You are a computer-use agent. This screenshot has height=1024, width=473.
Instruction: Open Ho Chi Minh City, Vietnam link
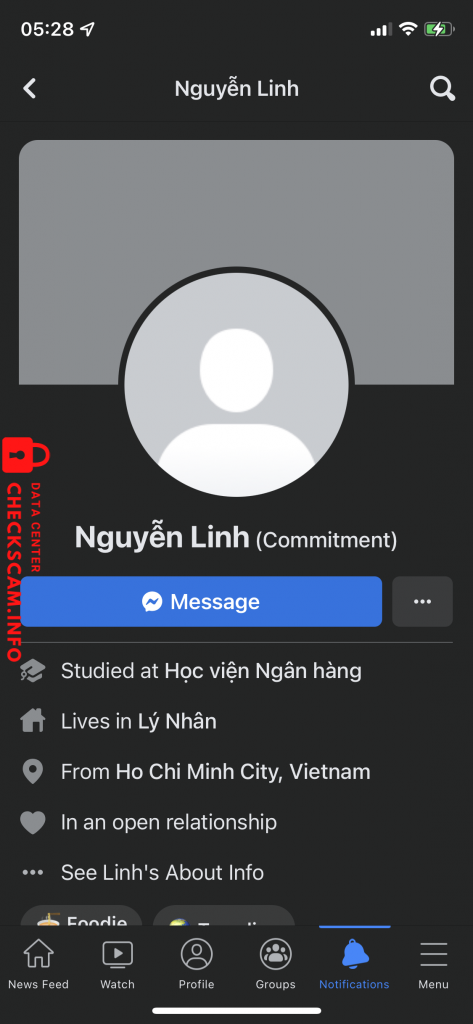click(x=243, y=771)
